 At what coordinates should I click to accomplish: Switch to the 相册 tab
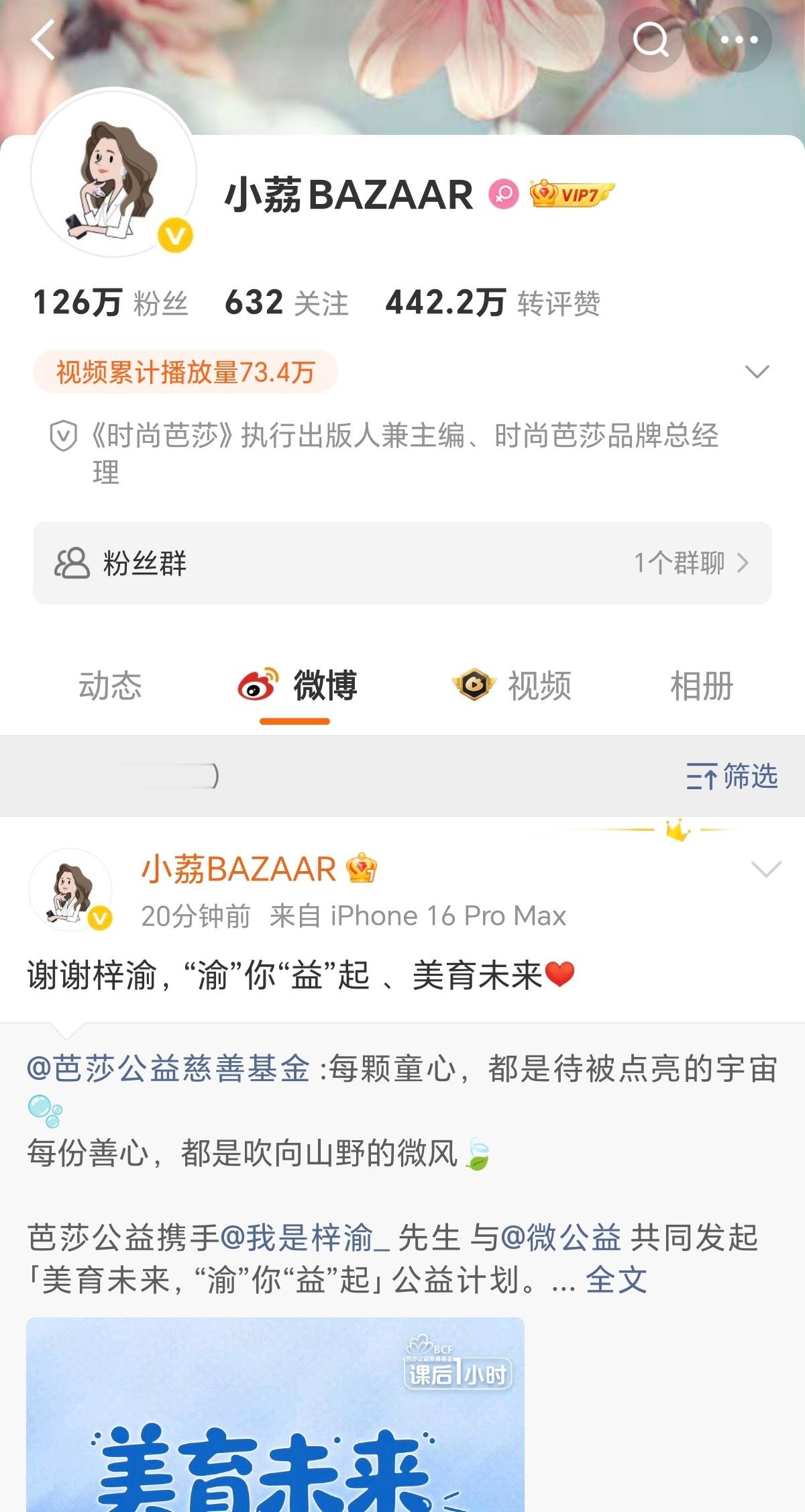[700, 685]
